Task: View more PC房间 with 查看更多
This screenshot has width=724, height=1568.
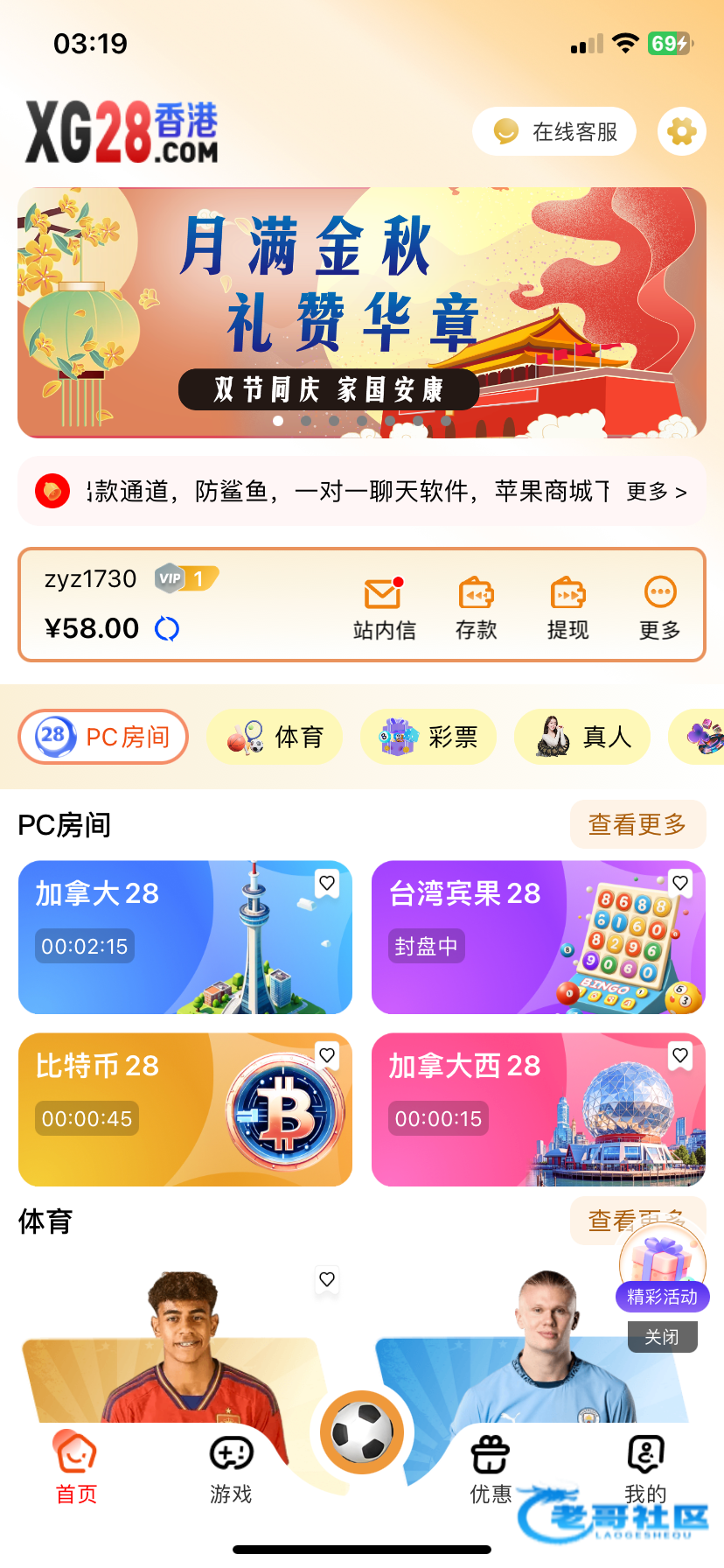Action: 637,824
